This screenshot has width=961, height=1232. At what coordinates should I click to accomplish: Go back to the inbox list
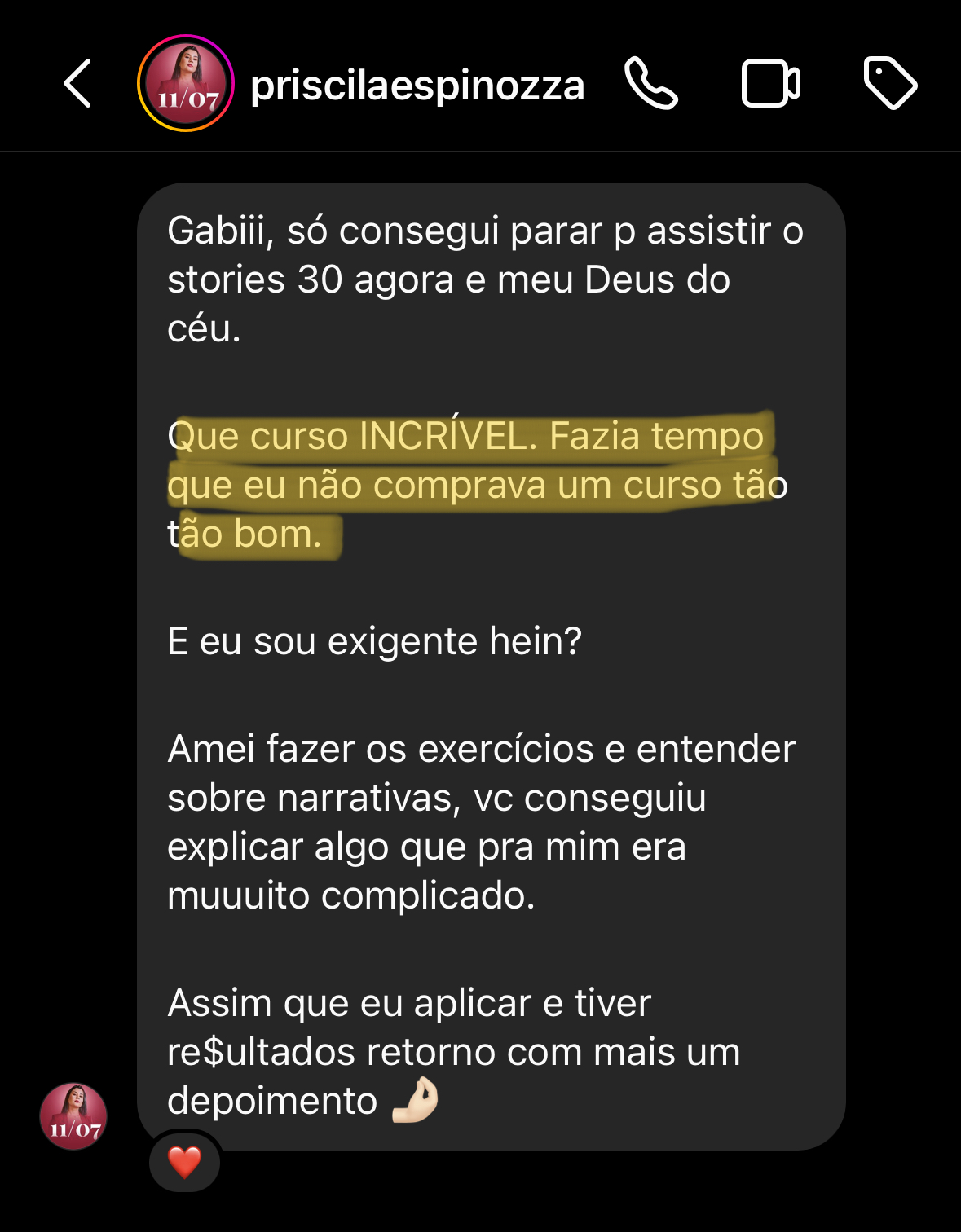coord(77,83)
